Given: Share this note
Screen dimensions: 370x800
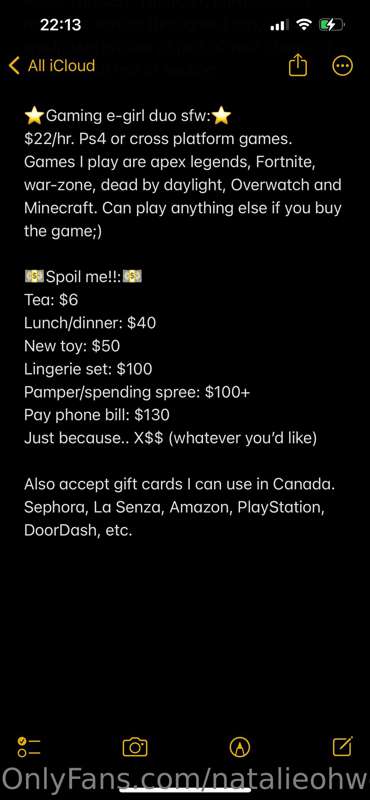Looking at the screenshot, I should pyautogui.click(x=298, y=65).
